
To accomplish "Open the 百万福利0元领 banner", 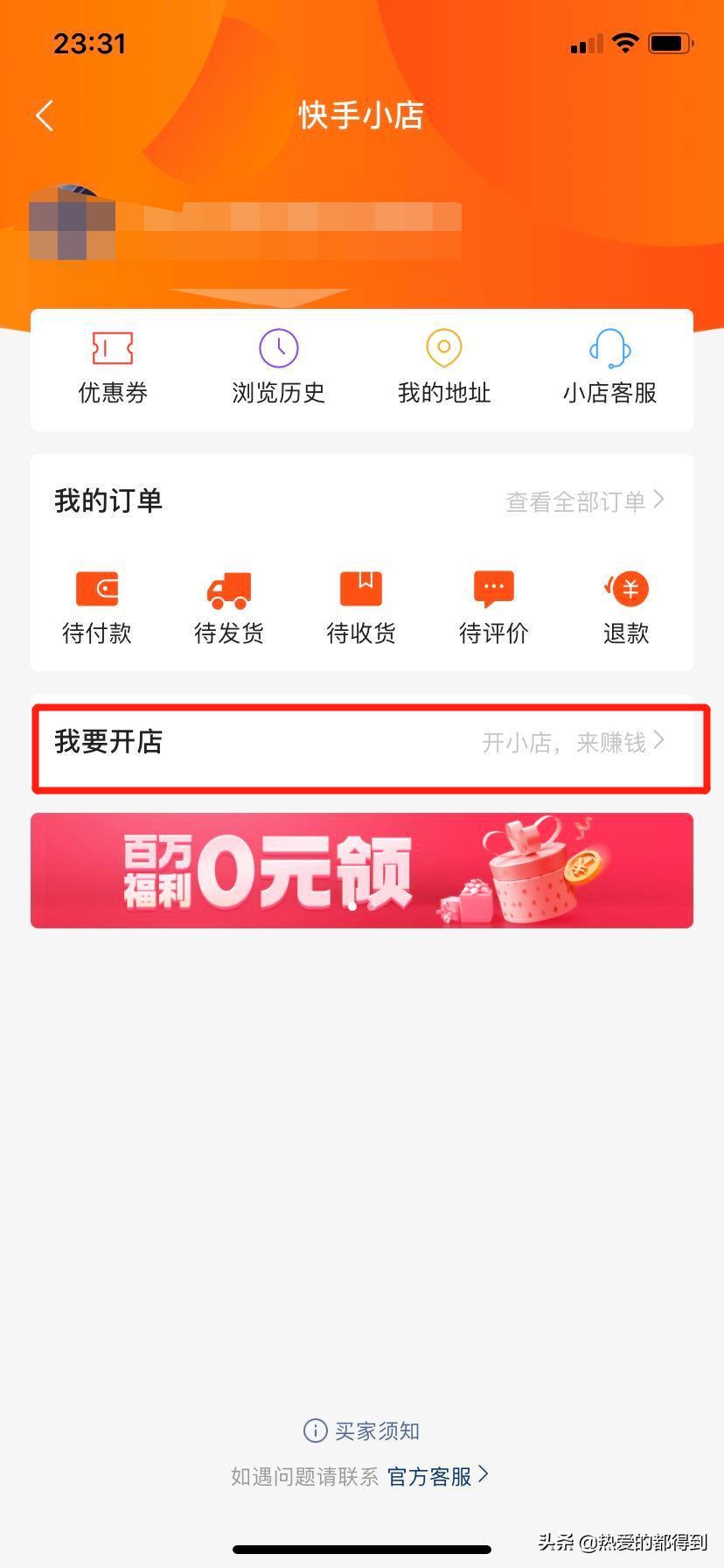I will coord(362,871).
